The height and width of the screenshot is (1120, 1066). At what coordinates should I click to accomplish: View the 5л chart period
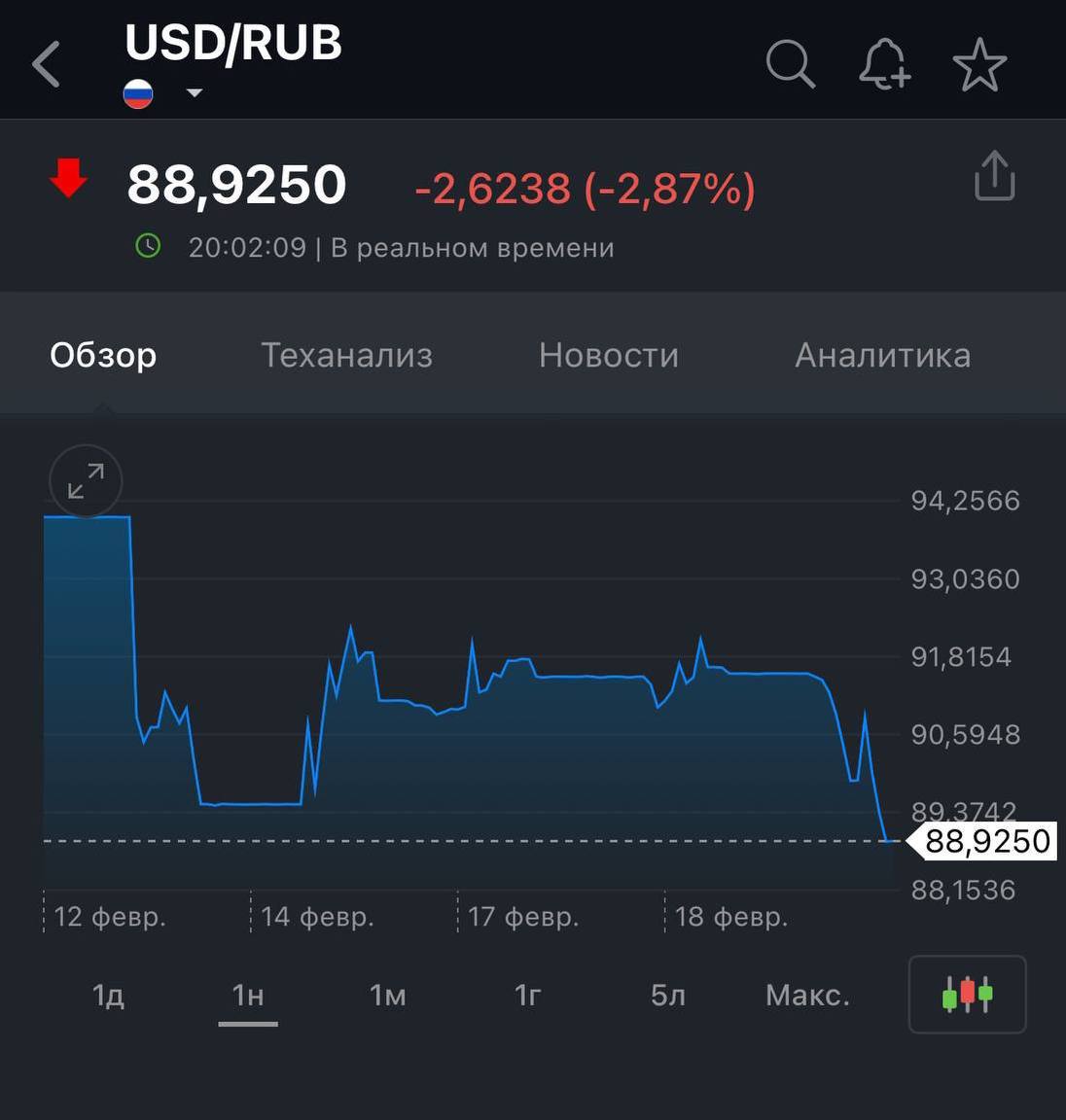coord(668,995)
